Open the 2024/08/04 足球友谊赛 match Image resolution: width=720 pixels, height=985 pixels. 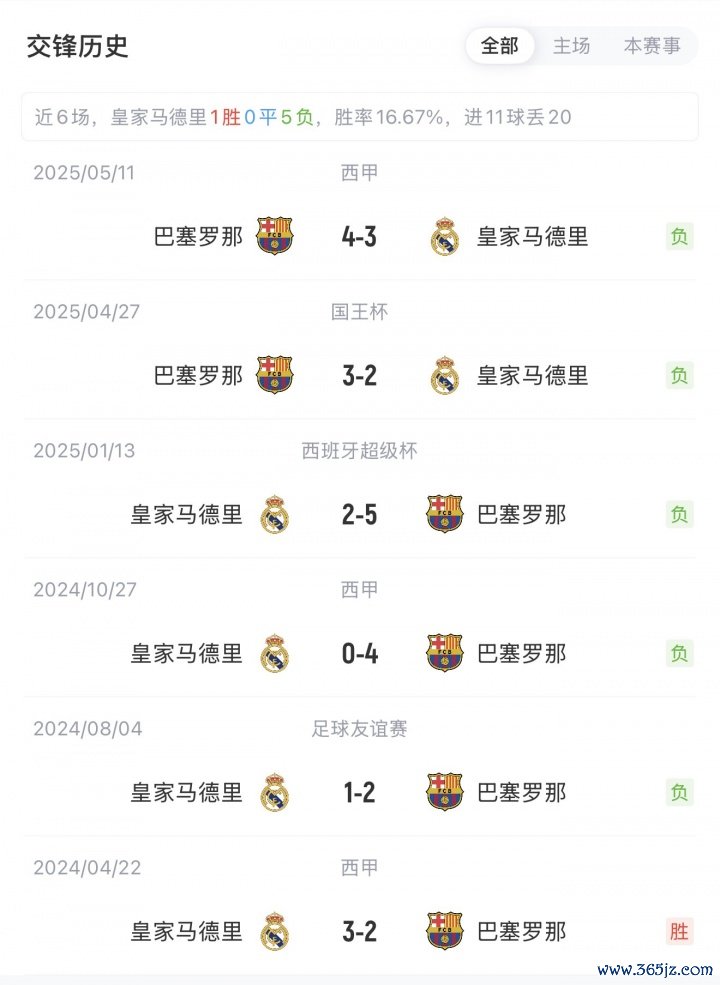[359, 793]
